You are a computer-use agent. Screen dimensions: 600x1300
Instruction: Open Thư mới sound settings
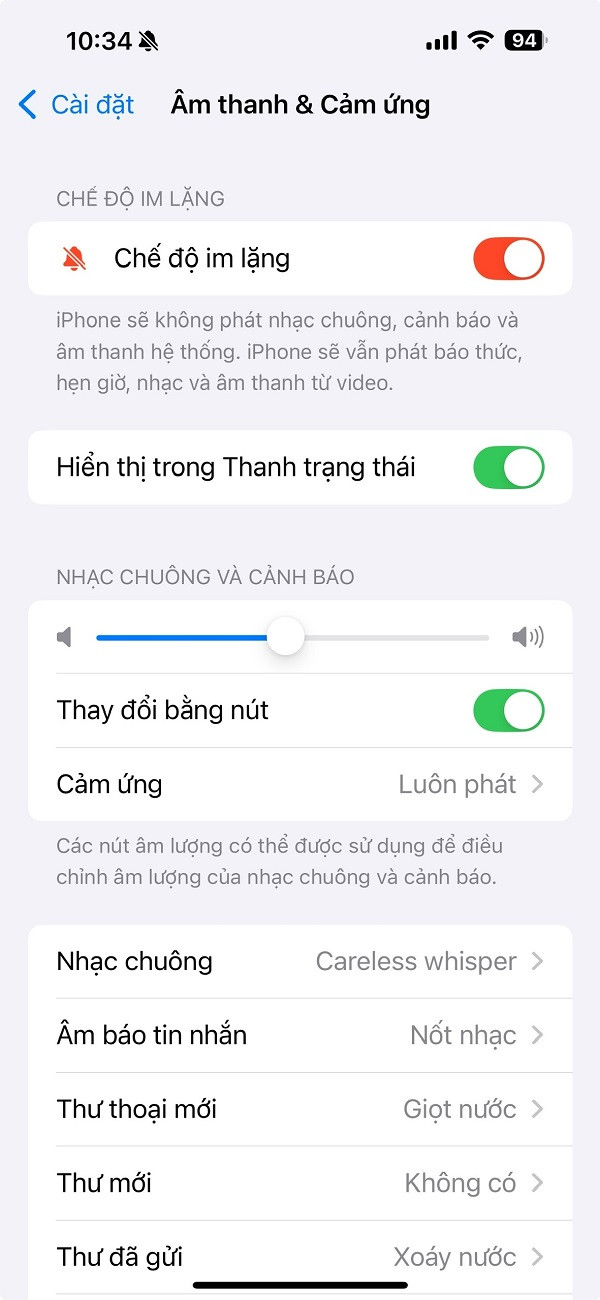tap(300, 1183)
